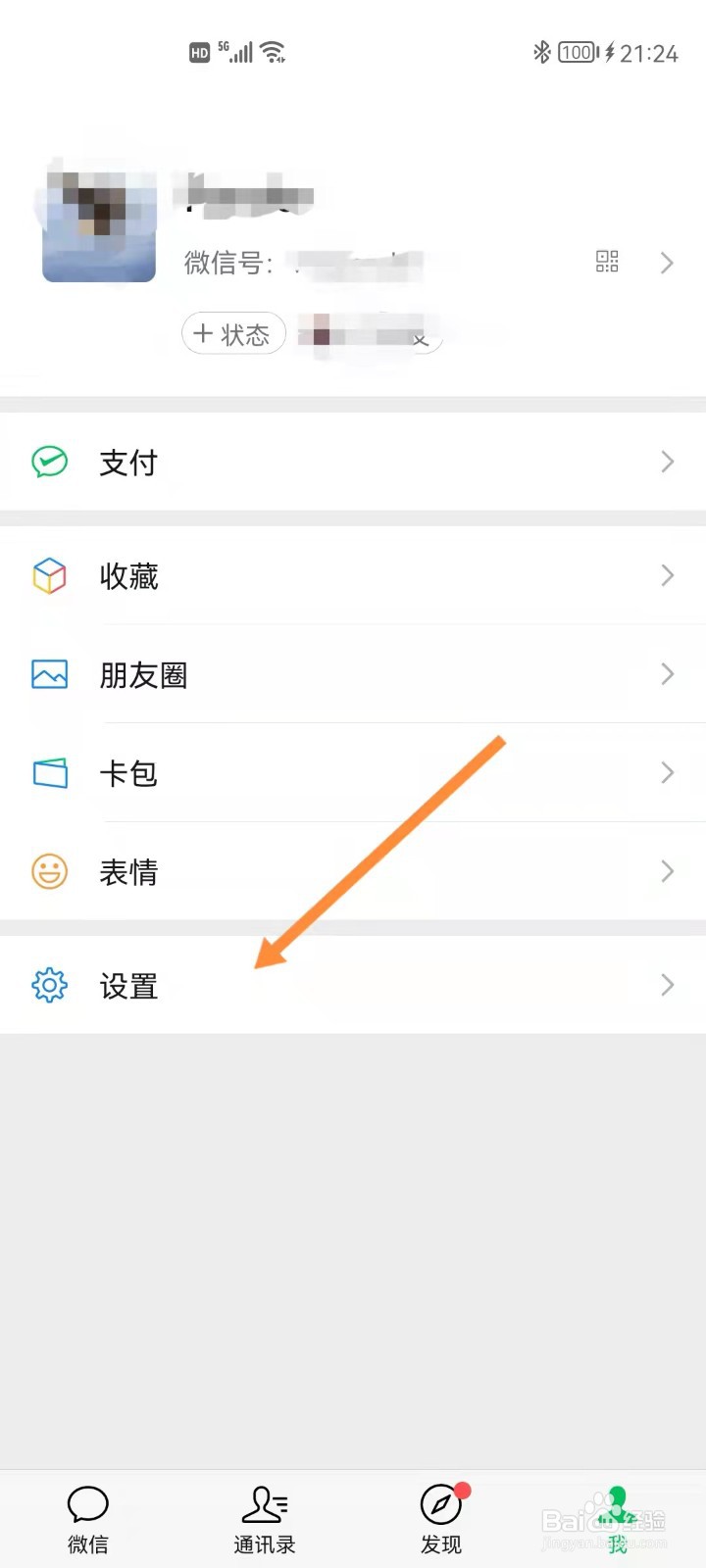Open Moments via the 朋友圈 photo icon
This screenshot has height=1568, width=706.
coord(49,674)
